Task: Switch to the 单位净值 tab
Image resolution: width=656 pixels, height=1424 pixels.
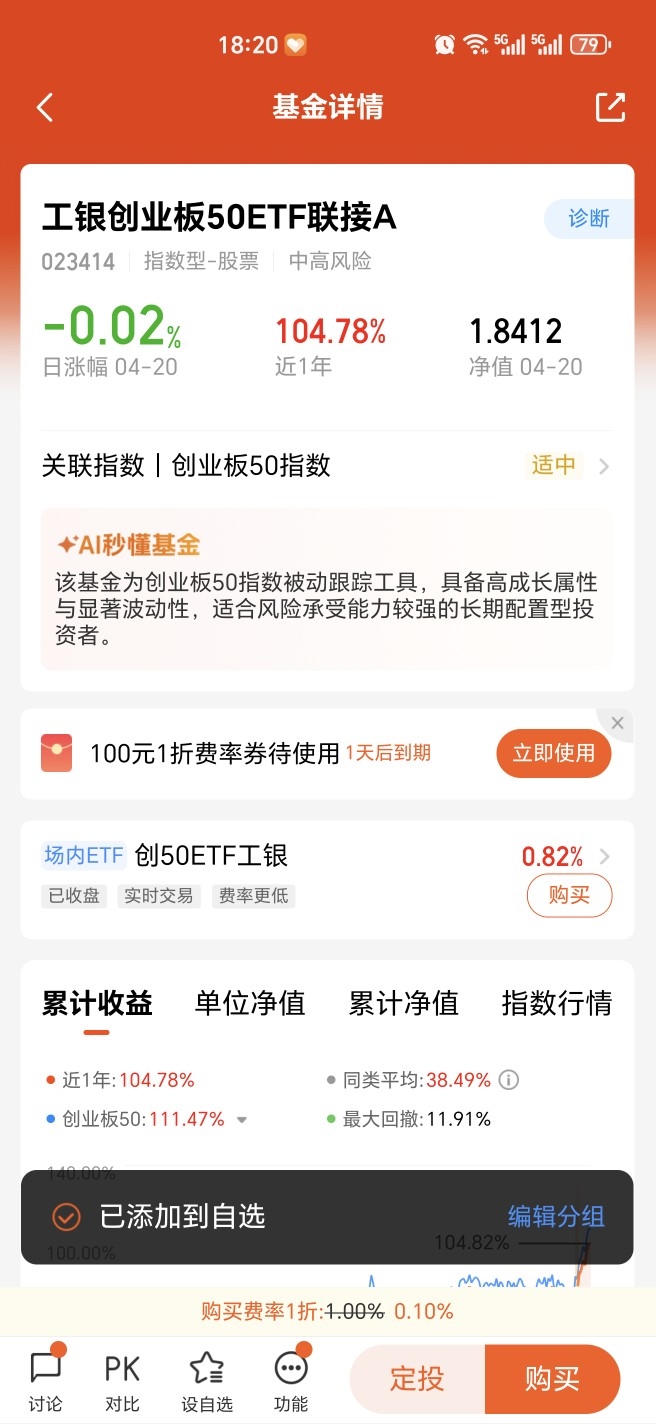Action: tap(250, 1003)
